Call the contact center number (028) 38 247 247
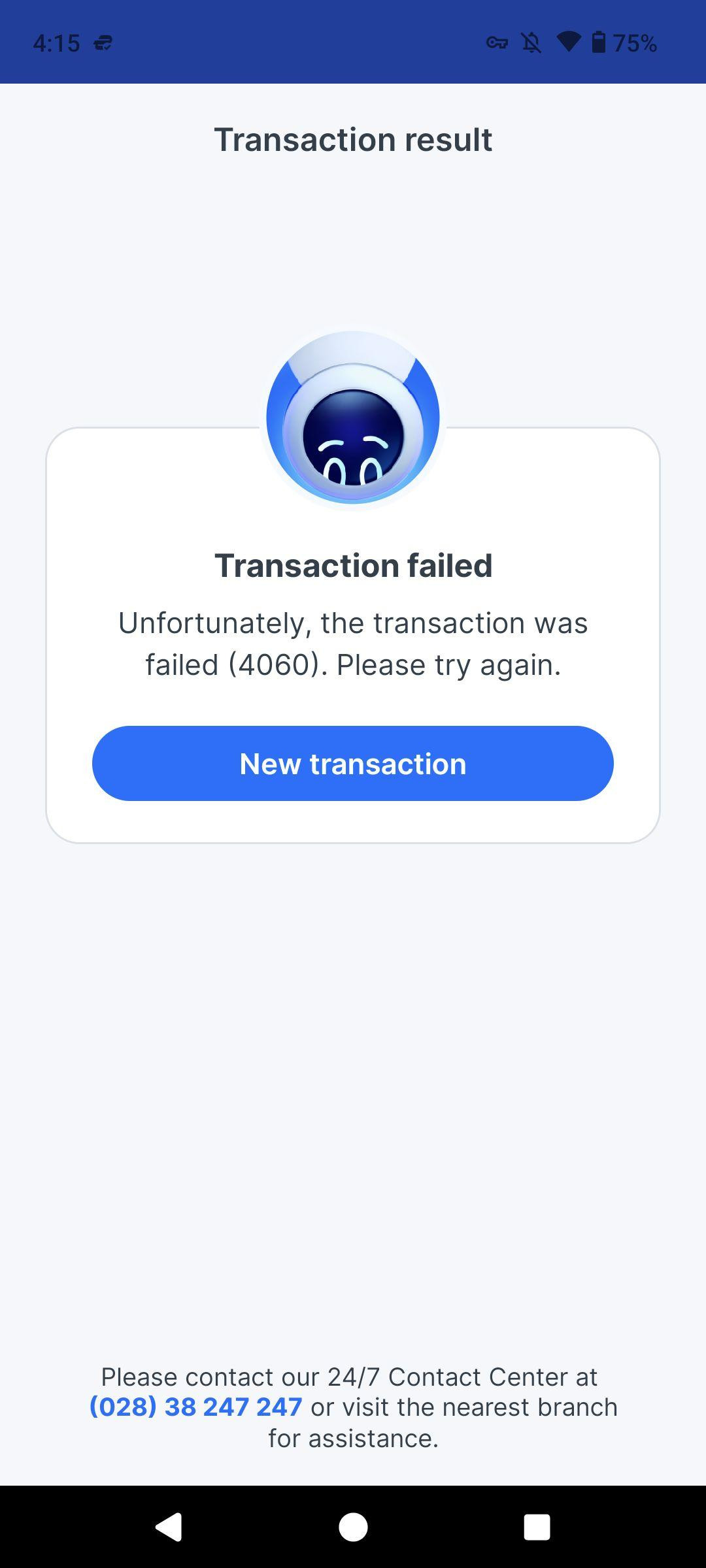Image resolution: width=706 pixels, height=1568 pixels. click(195, 1407)
